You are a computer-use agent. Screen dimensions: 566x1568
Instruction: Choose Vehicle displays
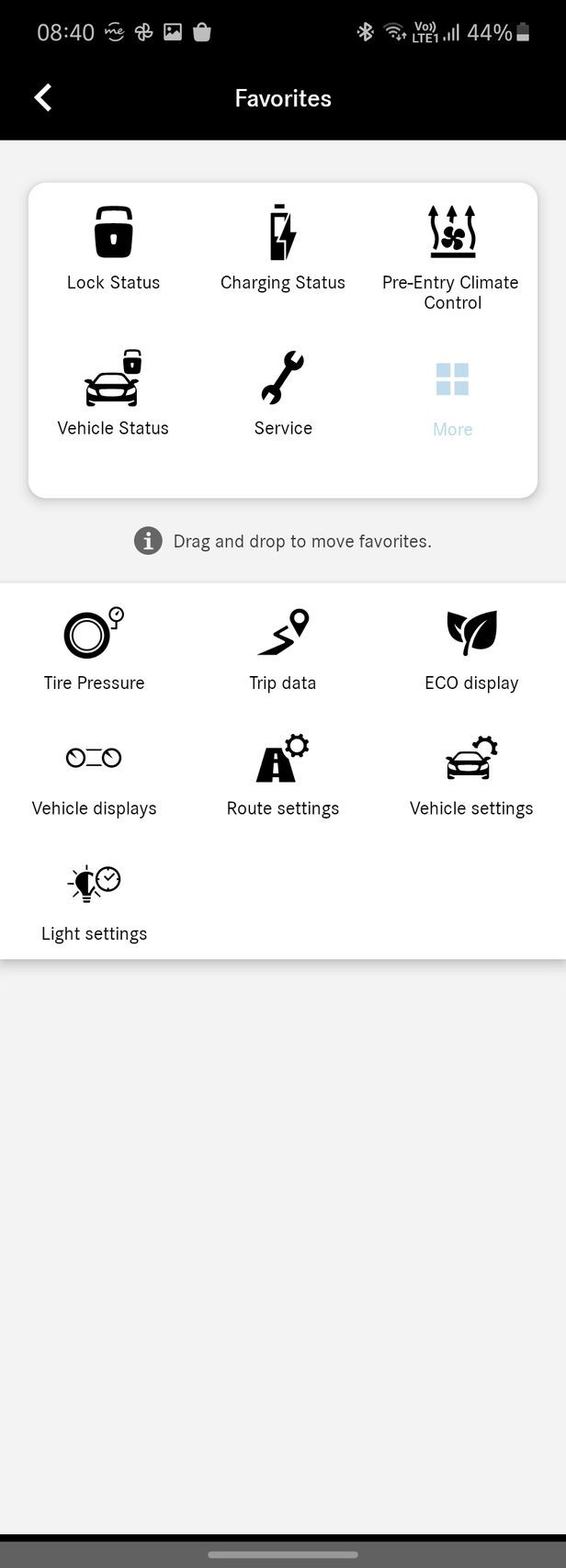pyautogui.click(x=94, y=774)
